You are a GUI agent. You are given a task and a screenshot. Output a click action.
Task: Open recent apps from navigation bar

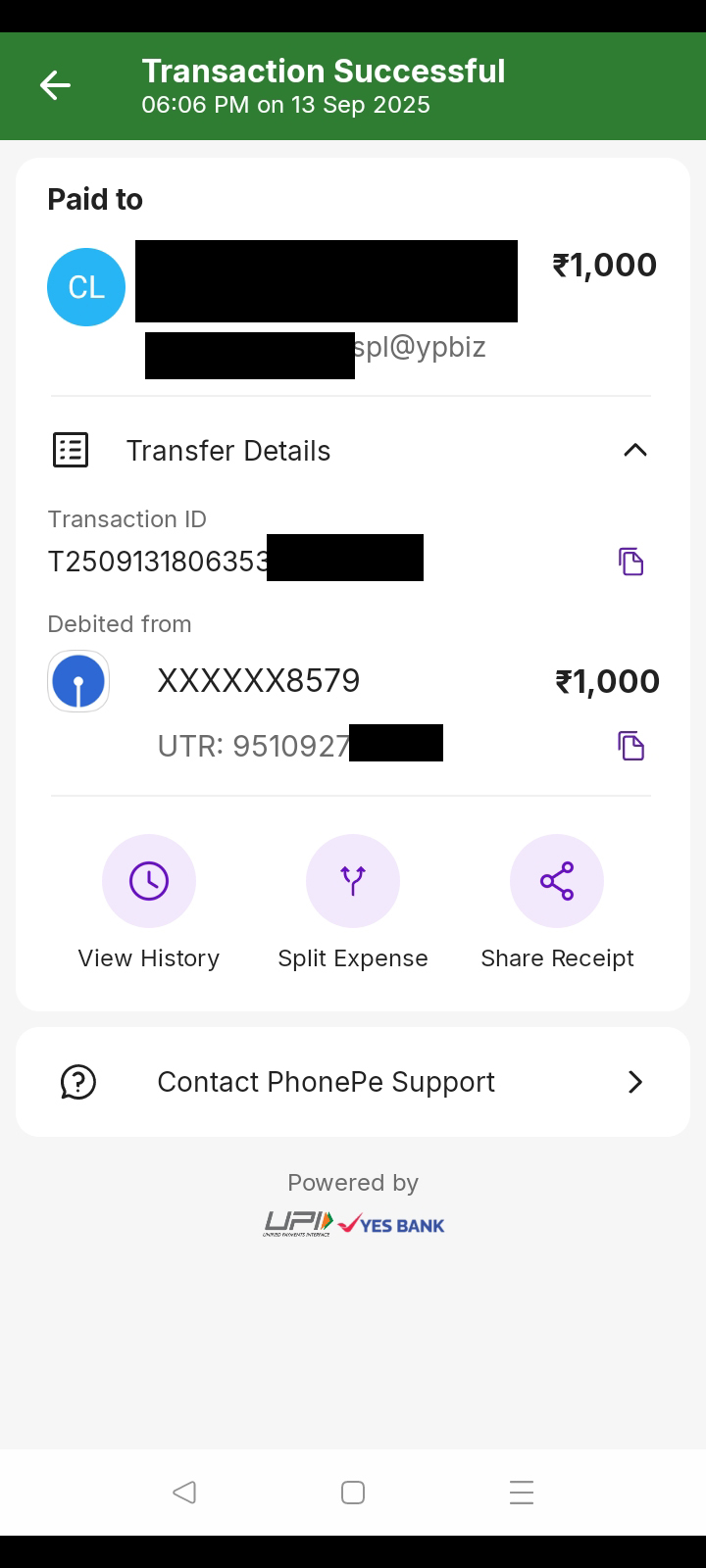pyautogui.click(x=522, y=1493)
